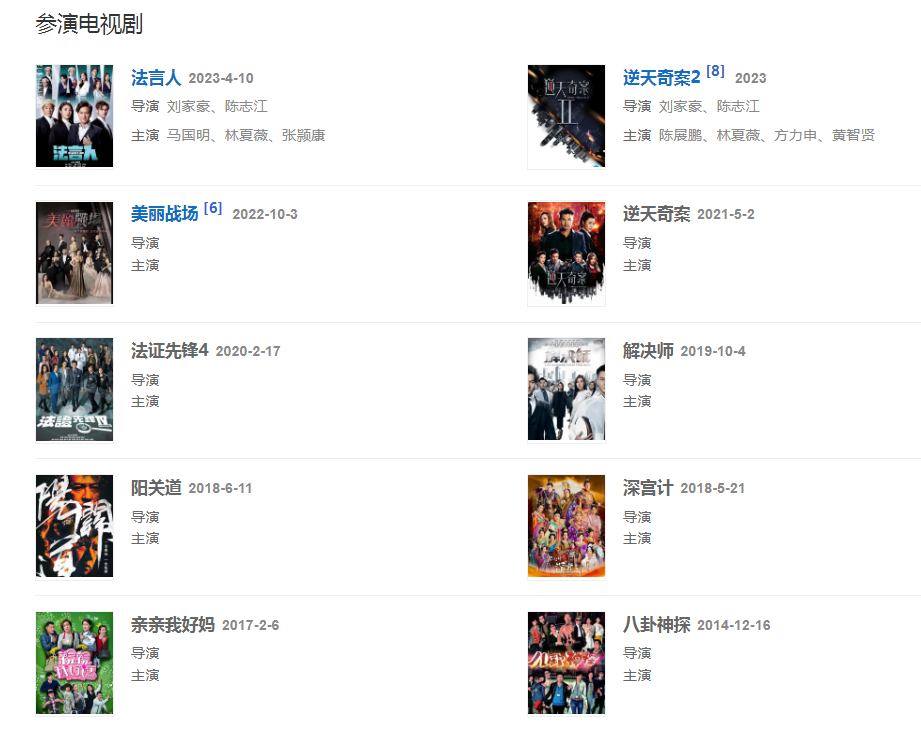Viewport: 921px width, 731px height.
Task: View the 深宫计 poster image
Action: point(566,526)
